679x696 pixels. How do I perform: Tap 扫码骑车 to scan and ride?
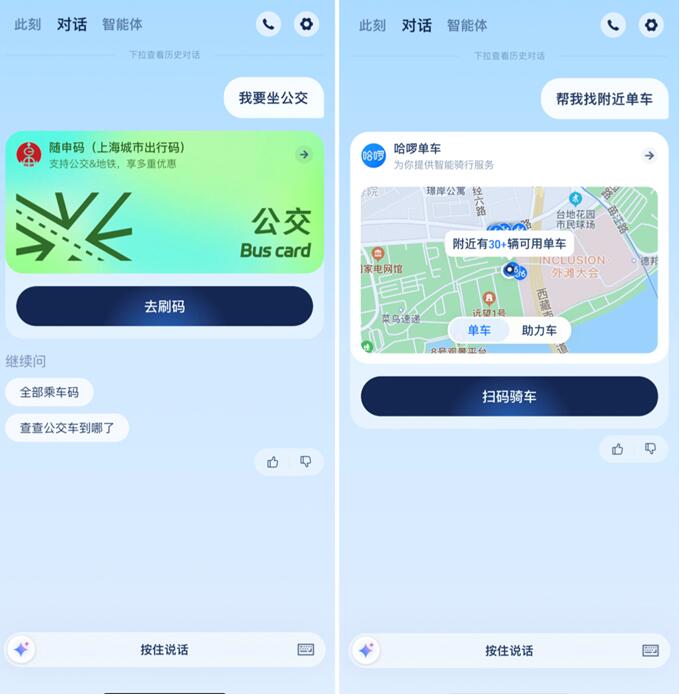coord(509,396)
